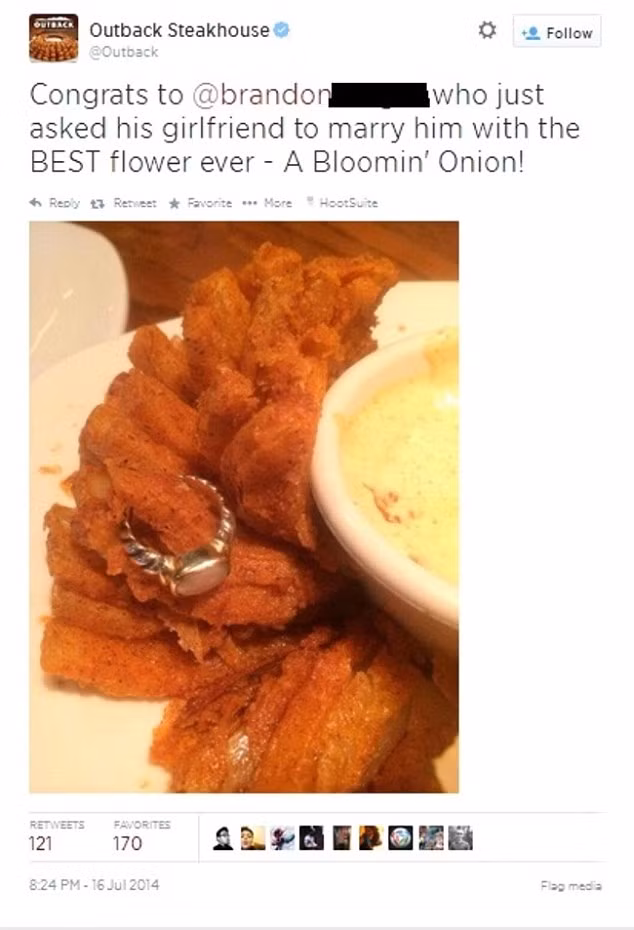Flag media on this tweet
This screenshot has height=930, width=634.
tap(571, 885)
